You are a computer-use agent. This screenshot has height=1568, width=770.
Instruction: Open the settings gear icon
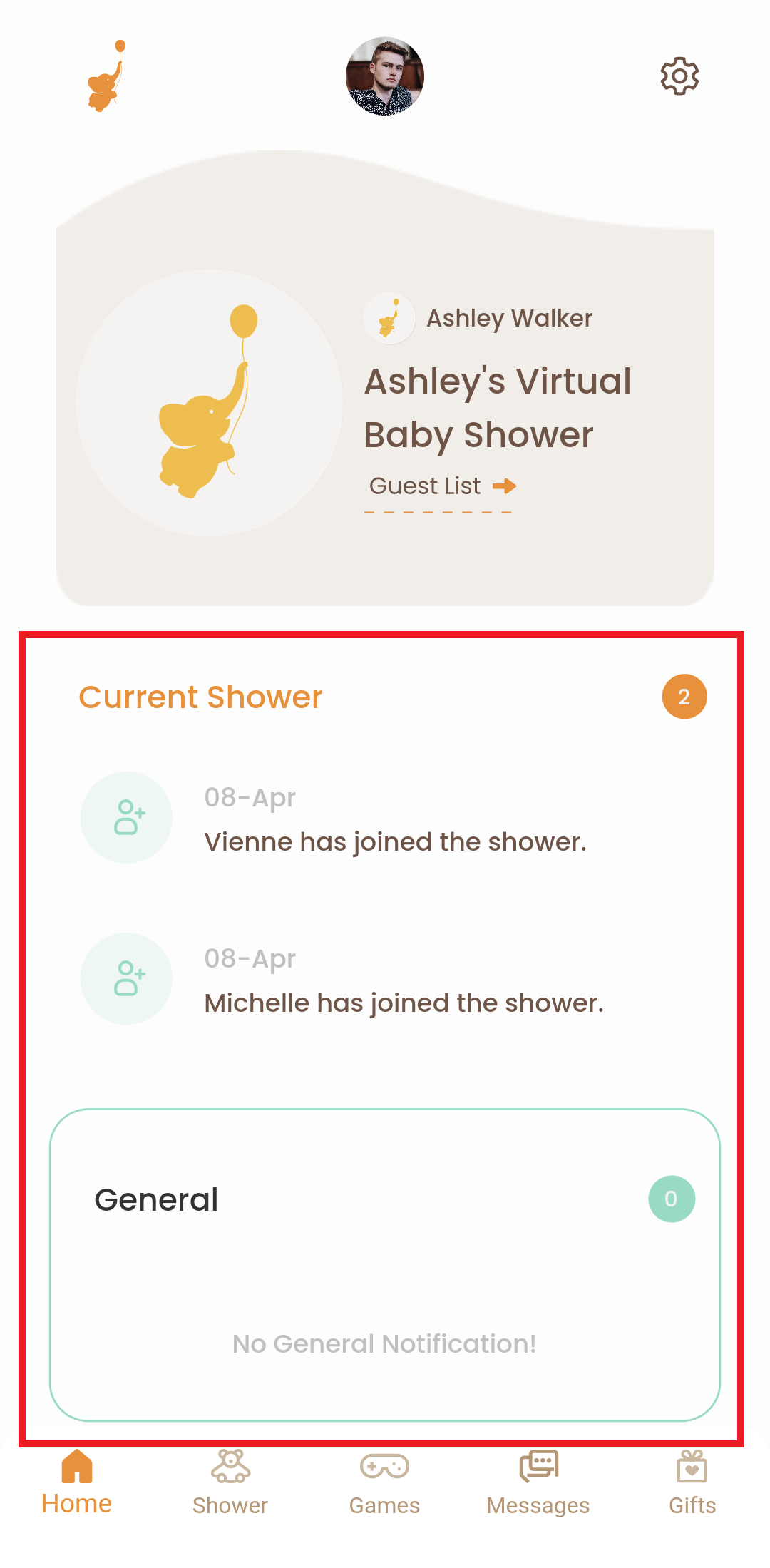point(679,76)
